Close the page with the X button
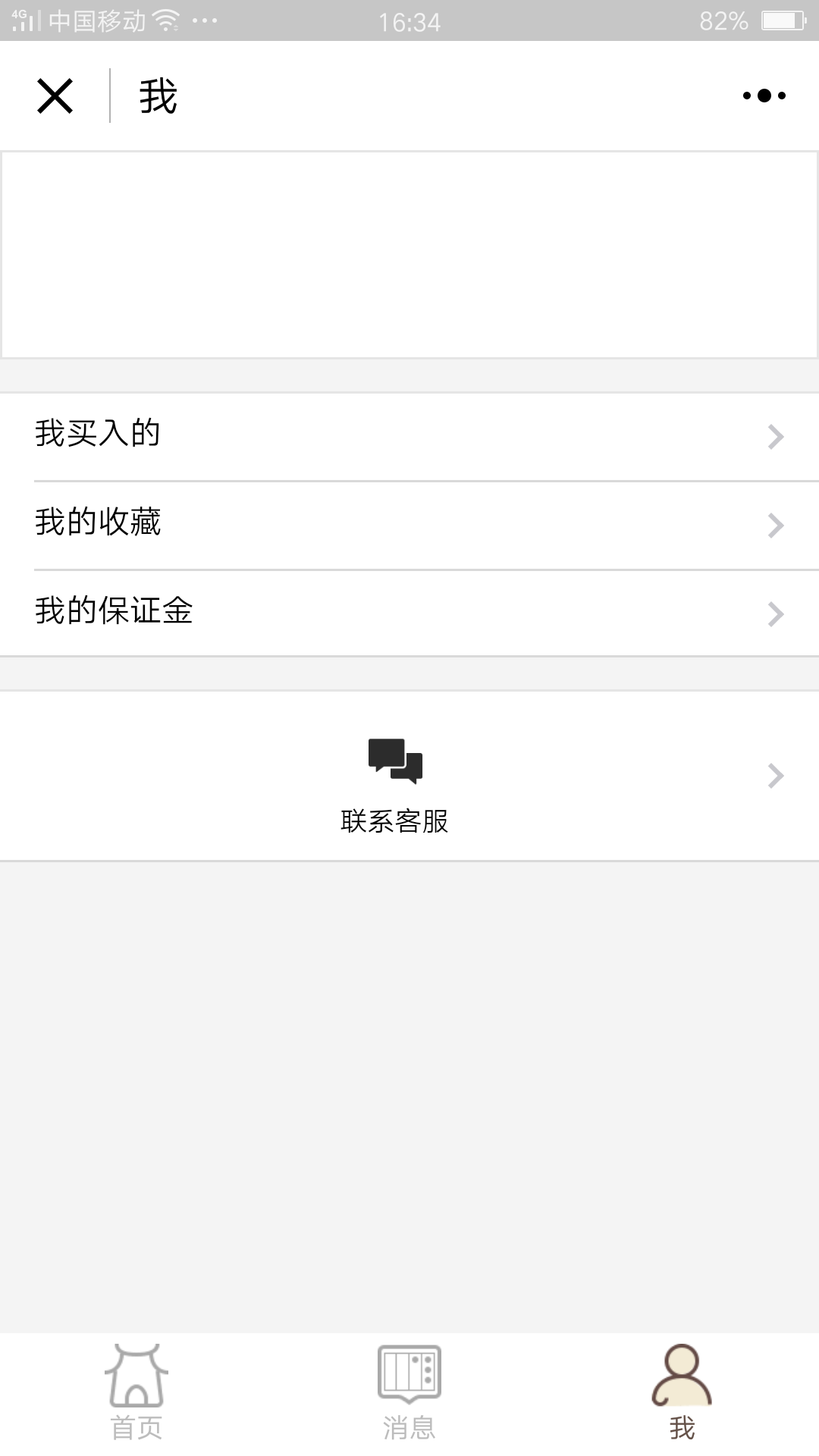 pos(55,96)
